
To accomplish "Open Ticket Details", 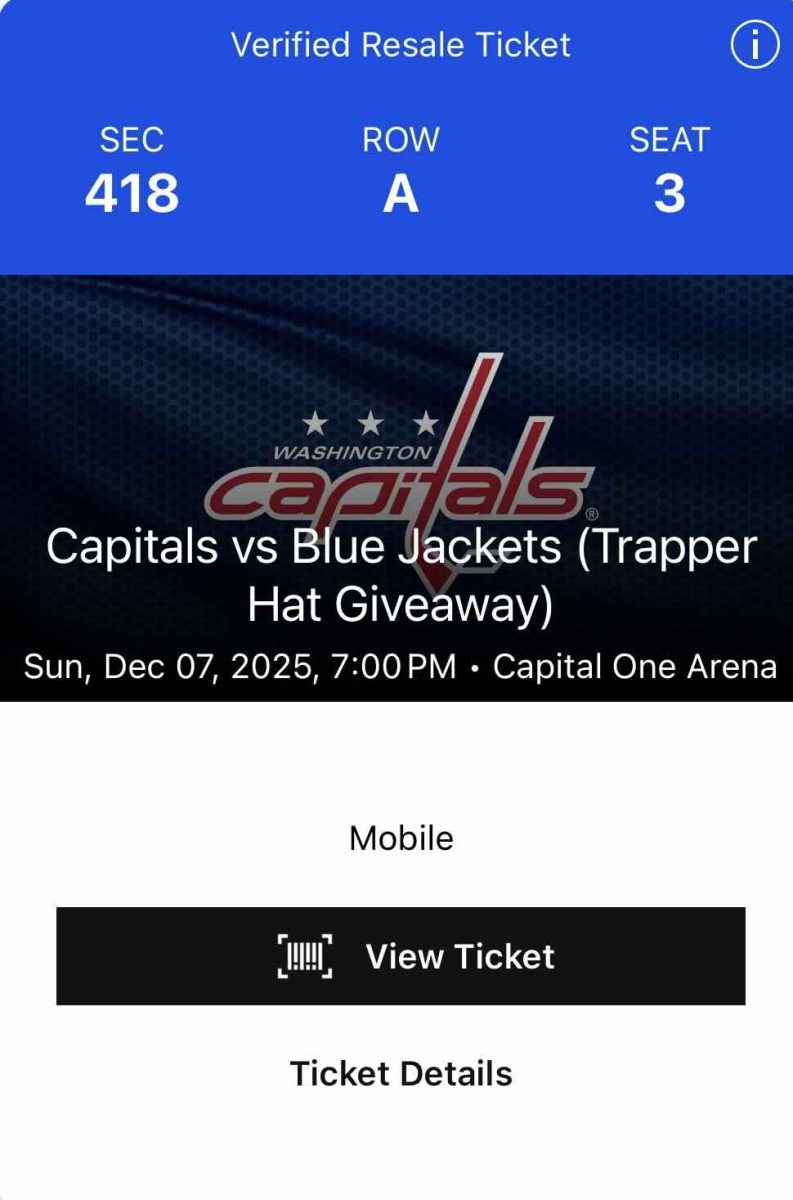I will tap(400, 1073).
